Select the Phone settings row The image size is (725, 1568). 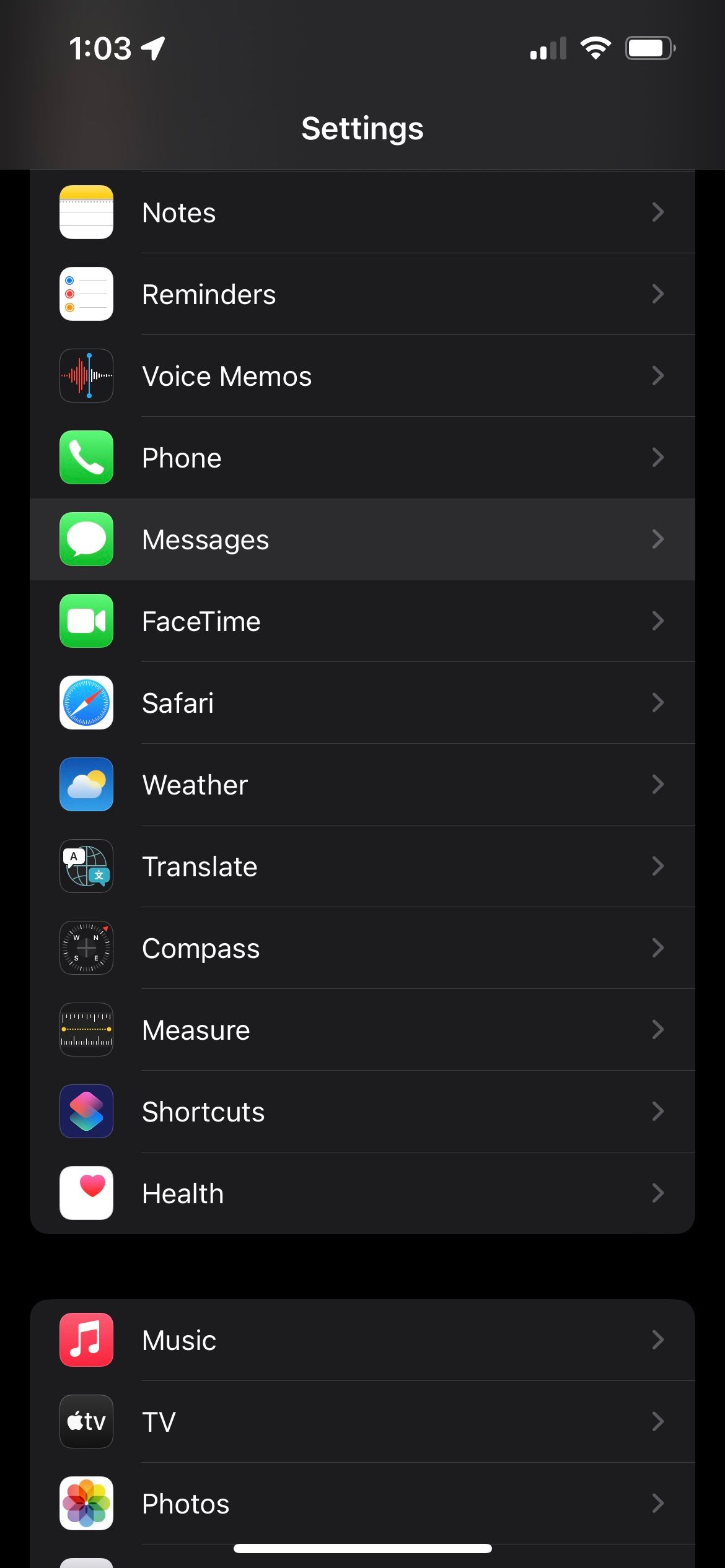[x=362, y=458]
